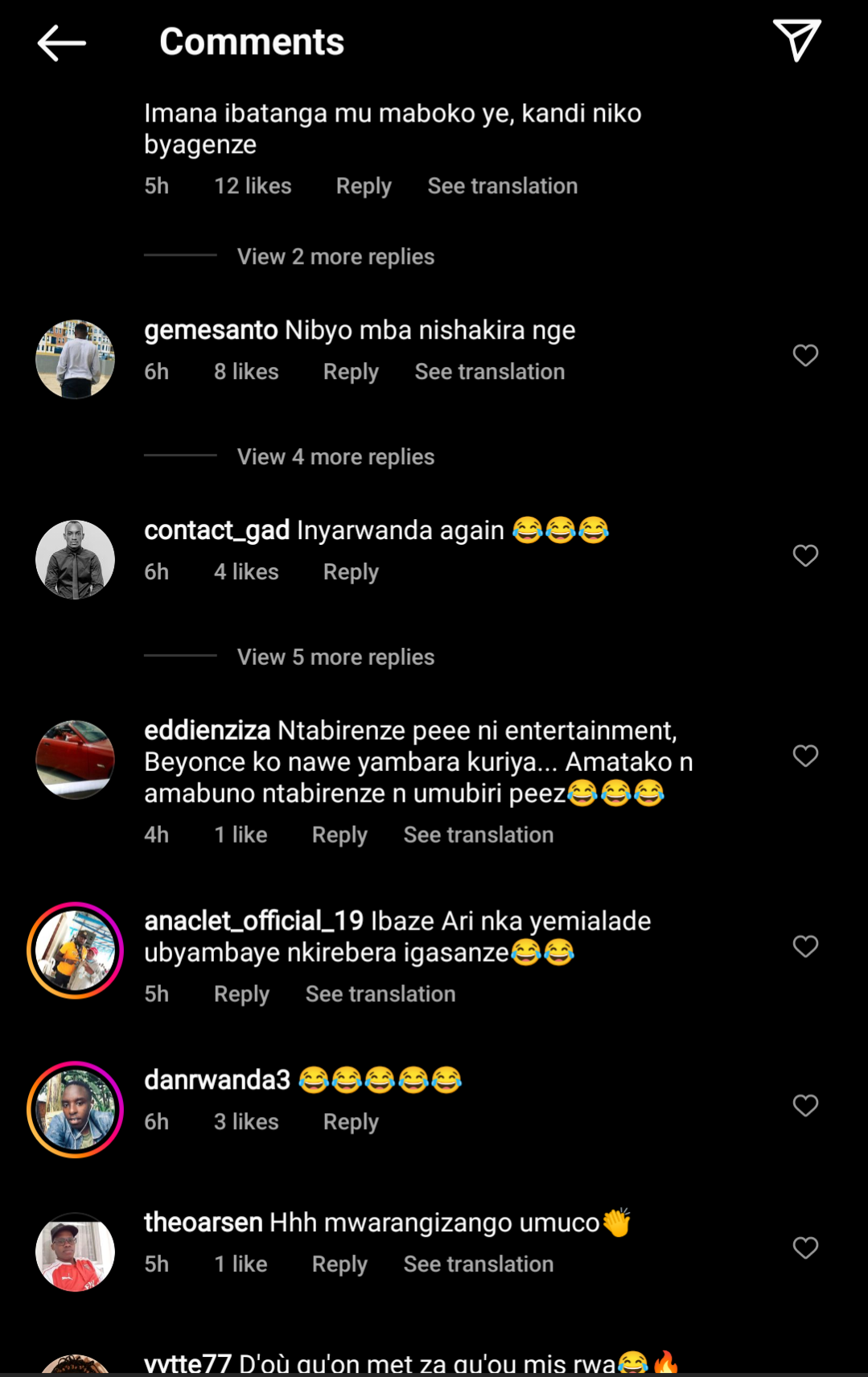Open anaclet_official_19's profile picture story
This screenshot has width=868, height=1377.
(x=75, y=950)
